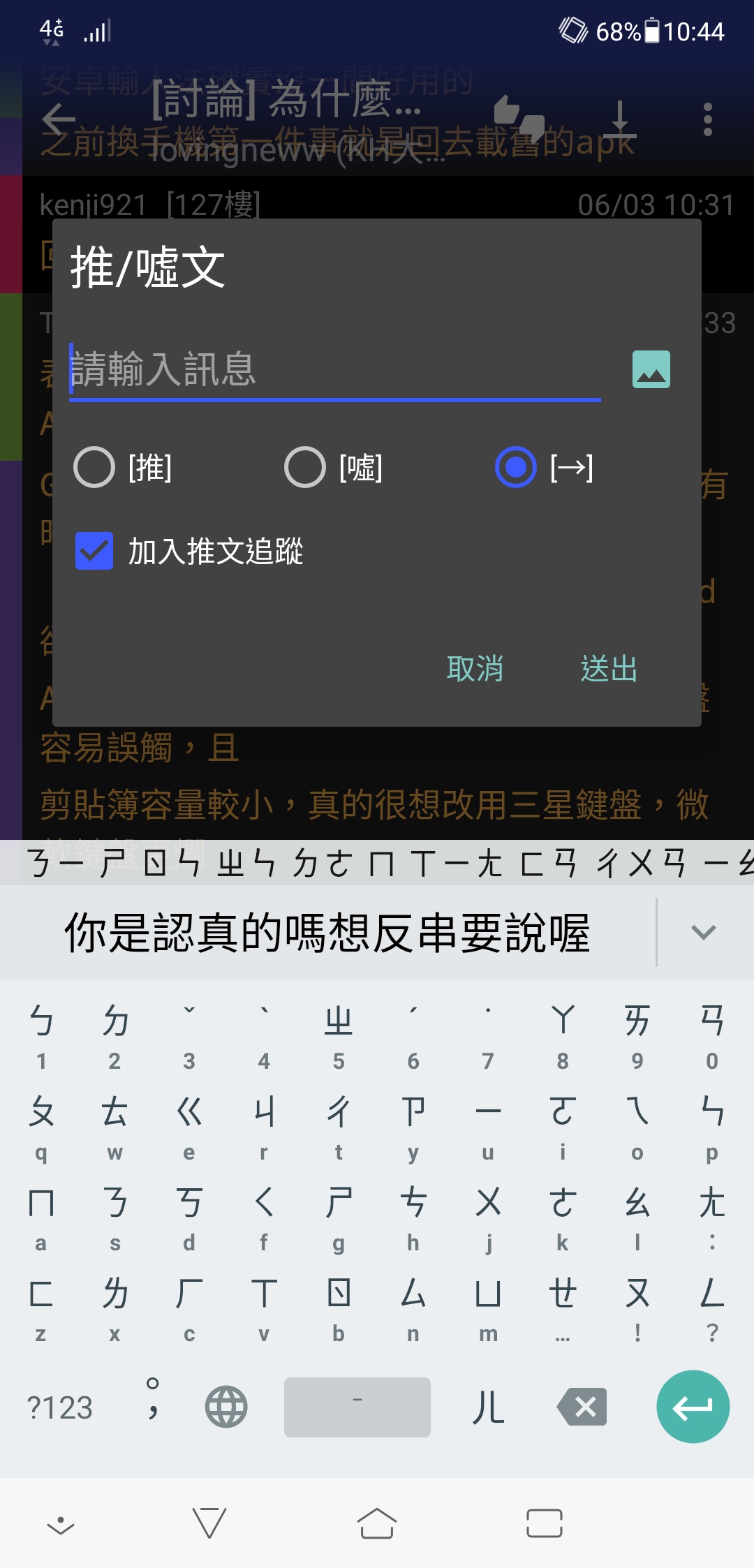Tap 送出 to submit the comment
Screen dimensions: 754x1568
click(609, 669)
